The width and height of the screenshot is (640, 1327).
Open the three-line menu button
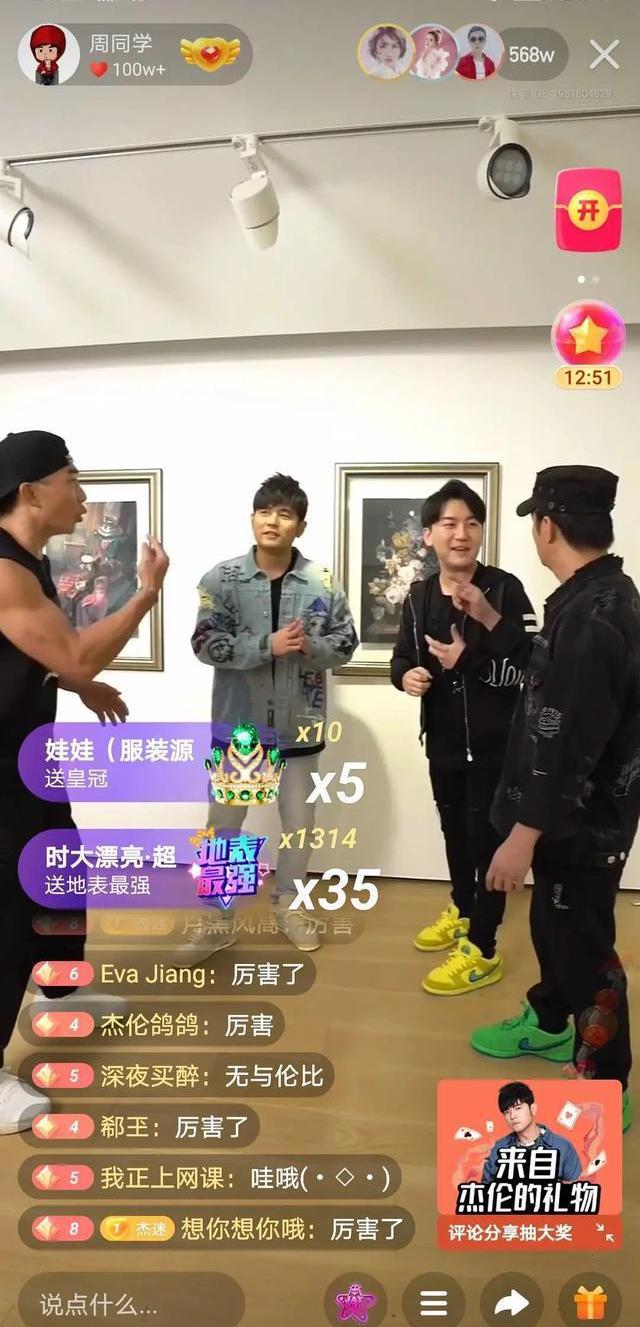click(x=433, y=1303)
